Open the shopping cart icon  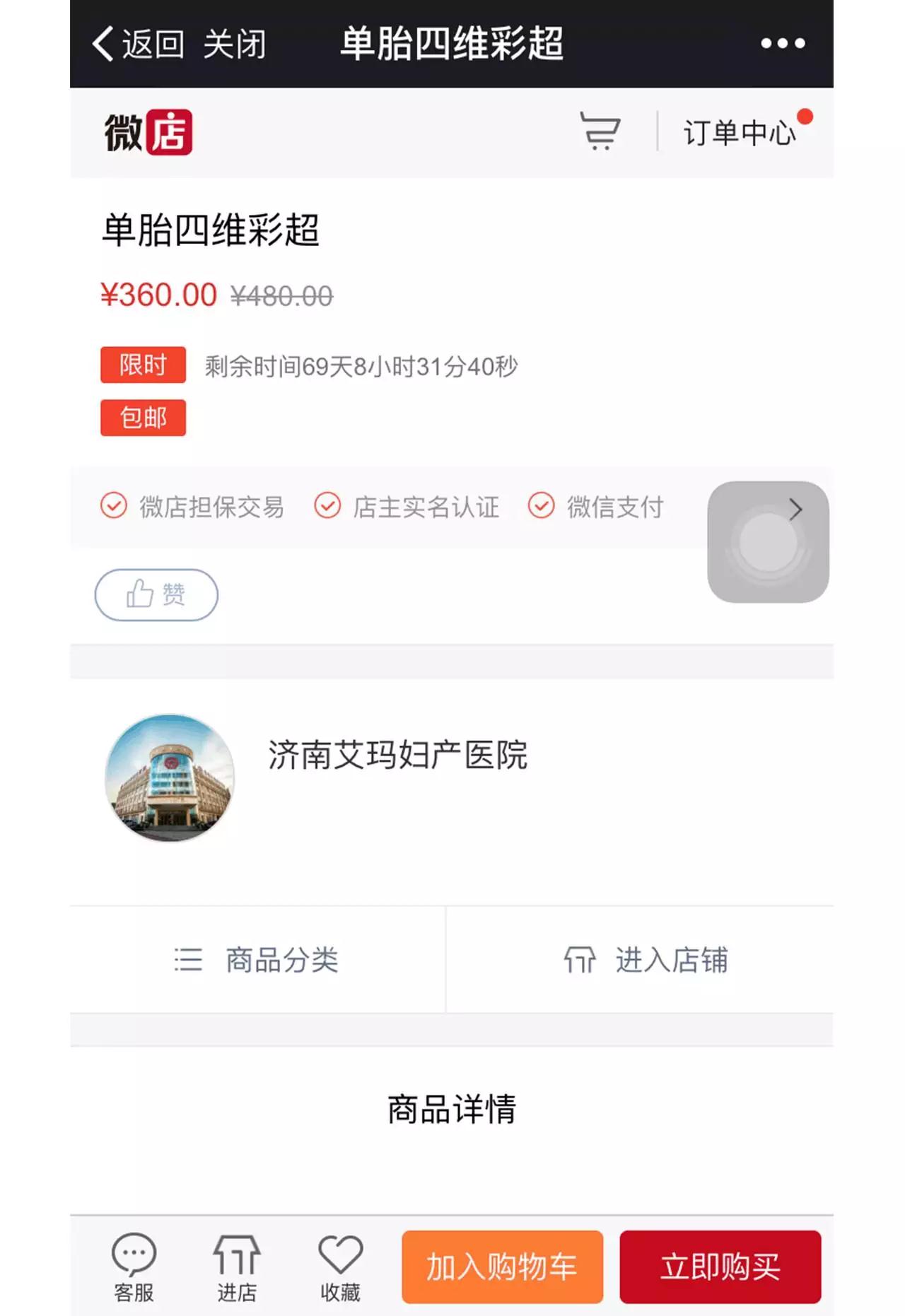600,131
